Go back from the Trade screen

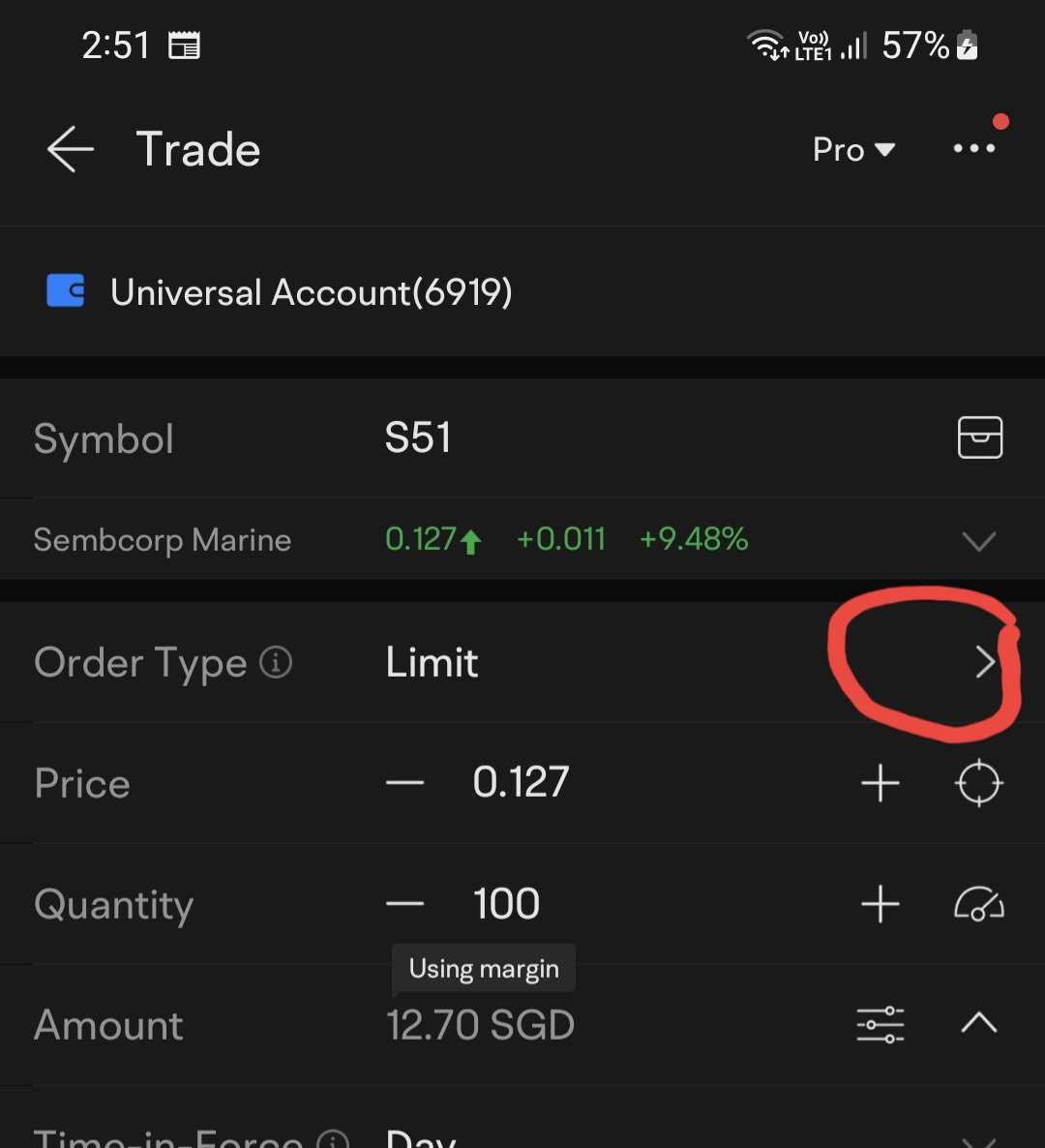71,150
